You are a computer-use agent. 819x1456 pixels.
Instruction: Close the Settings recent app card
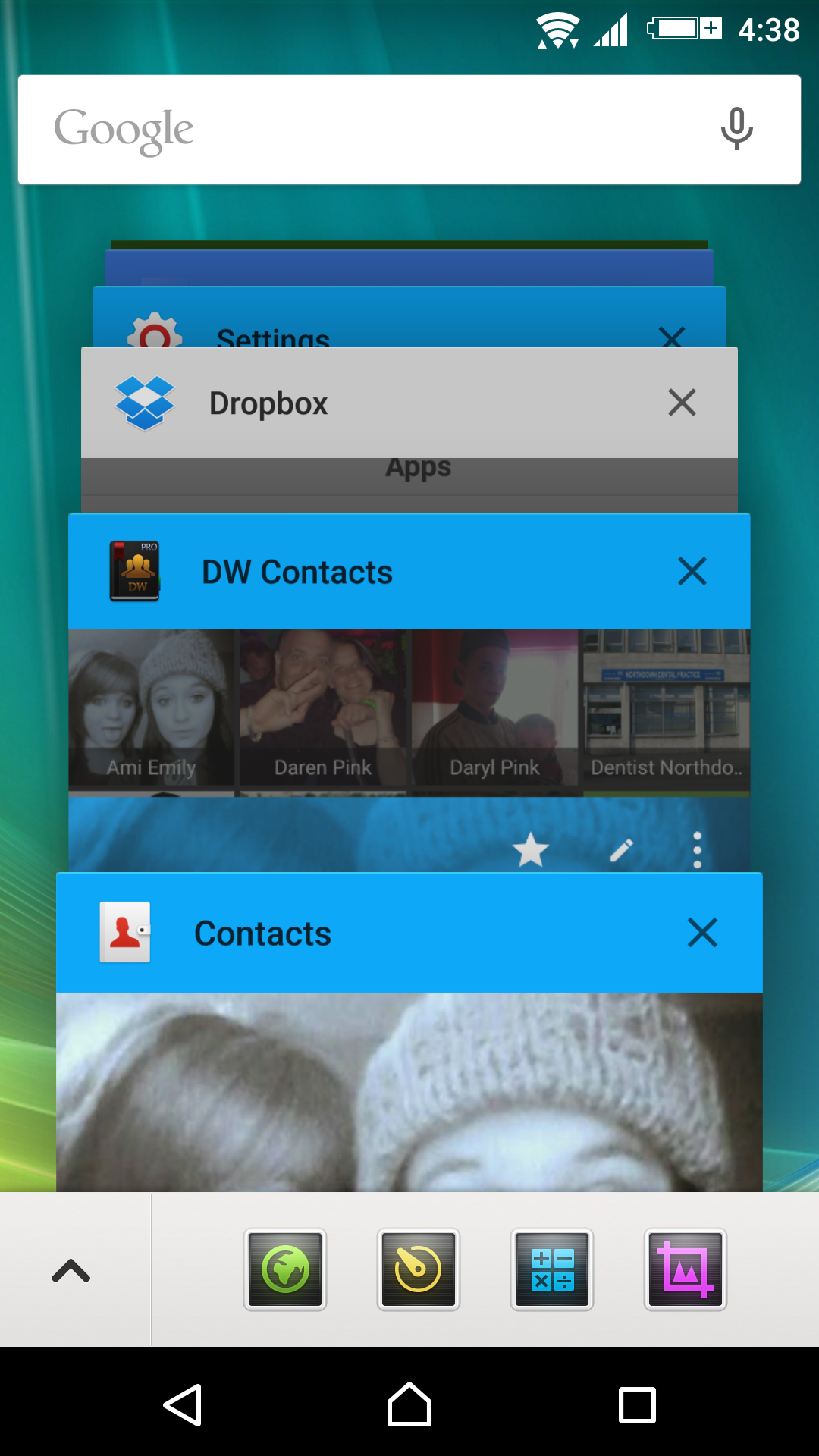pos(672,336)
